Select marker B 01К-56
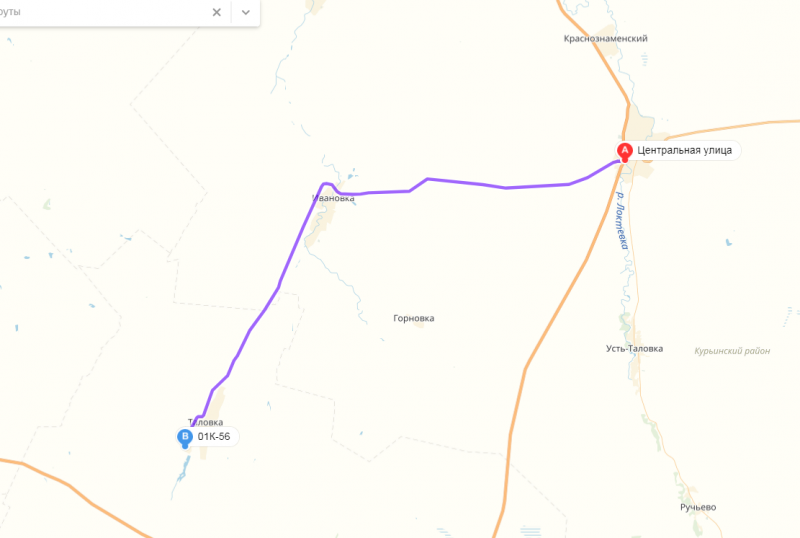The height and width of the screenshot is (538, 800). (183, 437)
